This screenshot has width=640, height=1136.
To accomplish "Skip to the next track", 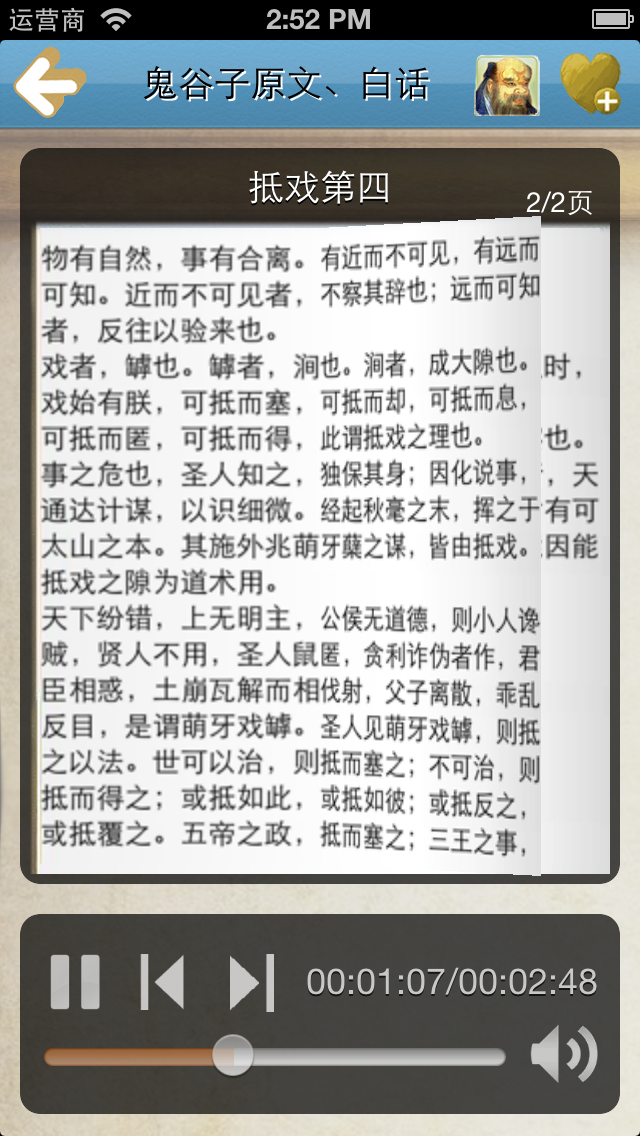I will (x=251, y=982).
